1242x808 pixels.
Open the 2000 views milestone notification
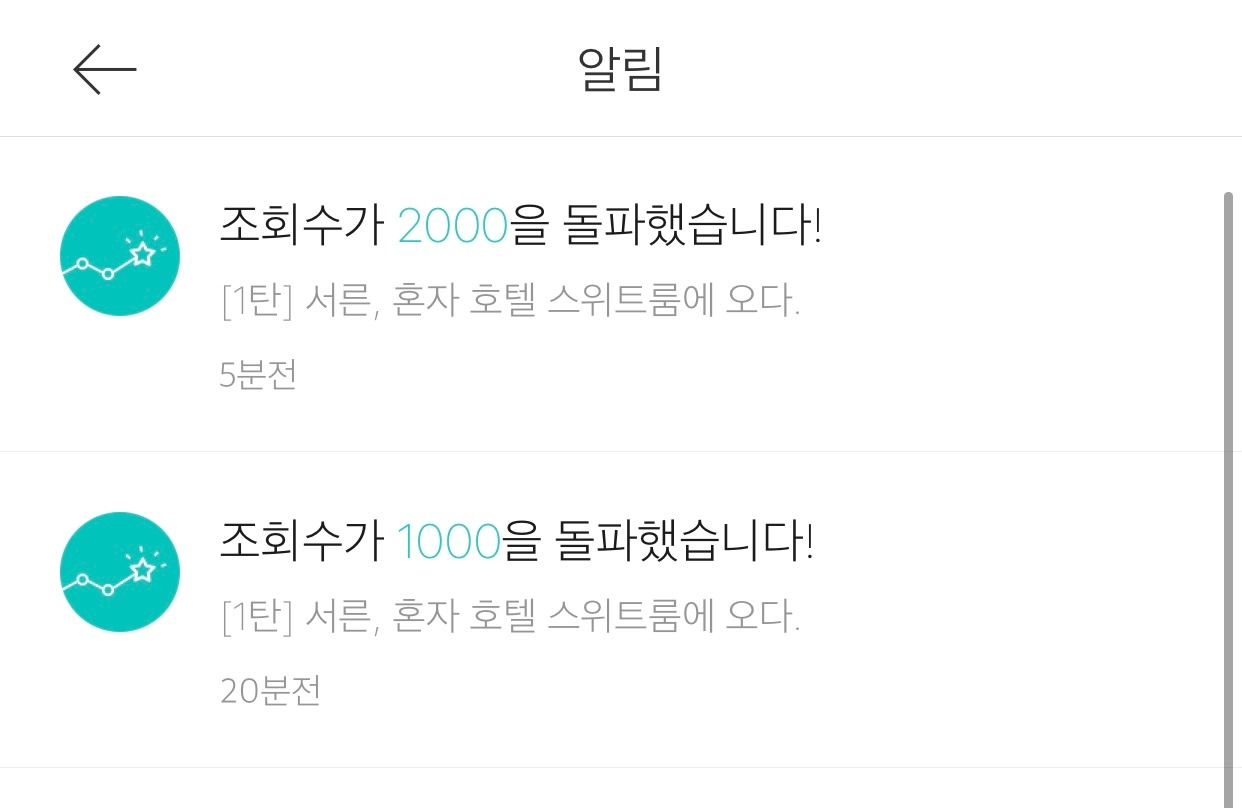[x=611, y=294]
